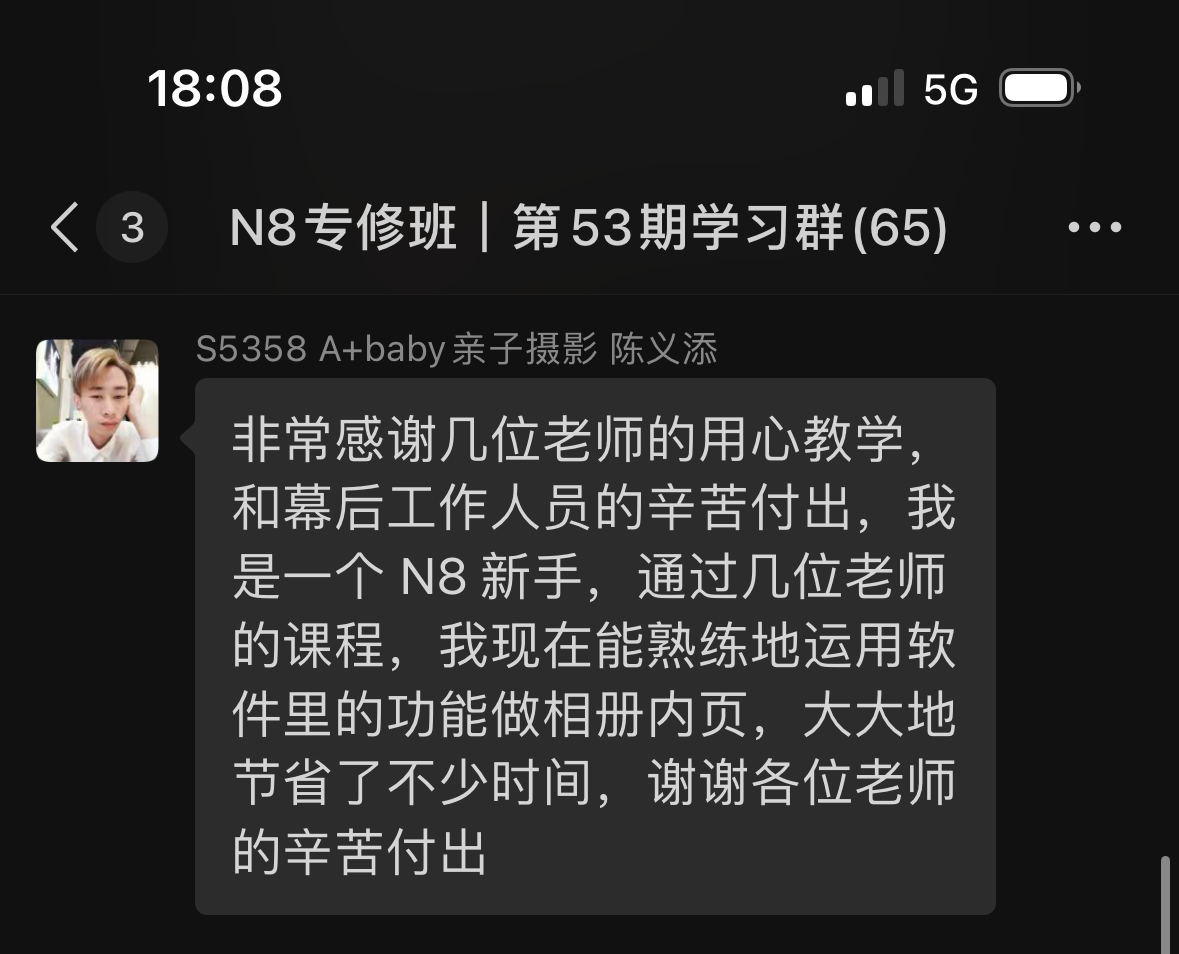This screenshot has height=954, width=1179.
Task: Open the group chat overflow menu
Action: [1094, 228]
